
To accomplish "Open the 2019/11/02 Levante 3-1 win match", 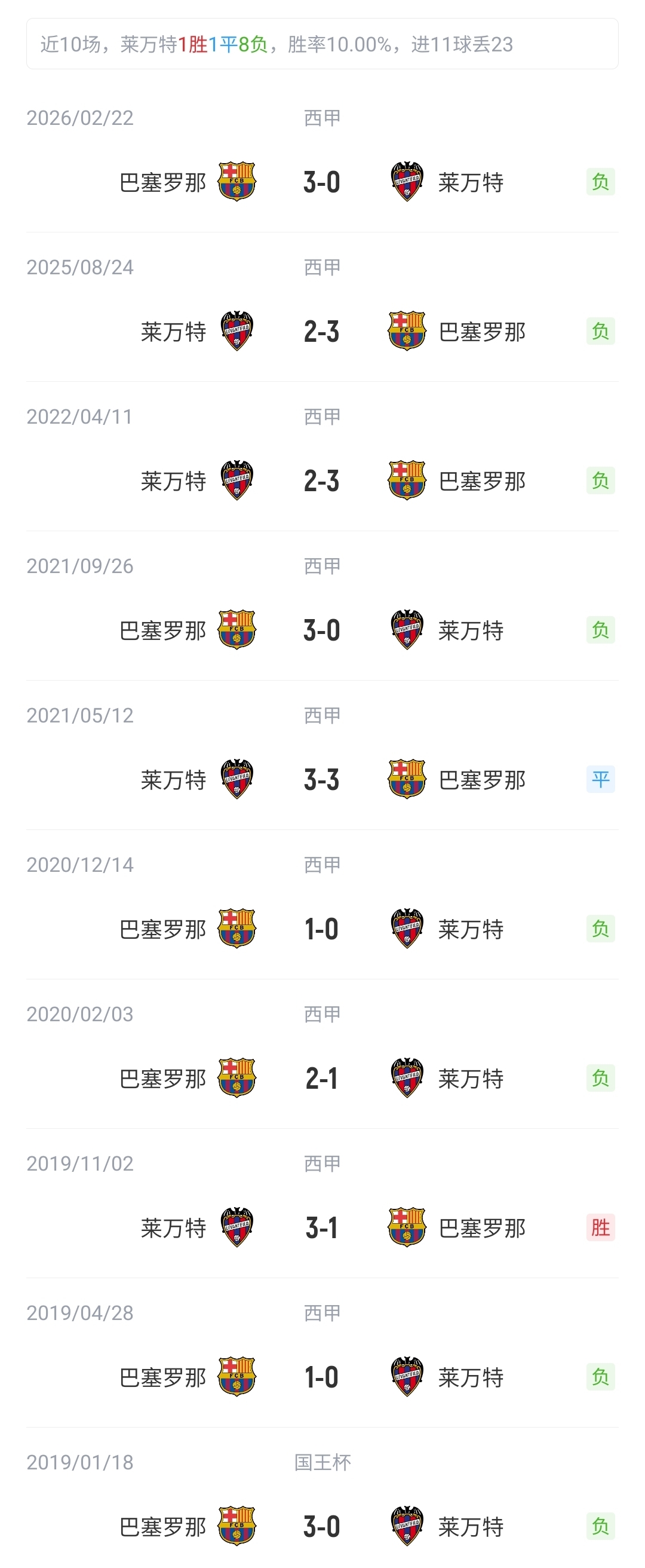I will pos(322,1203).
